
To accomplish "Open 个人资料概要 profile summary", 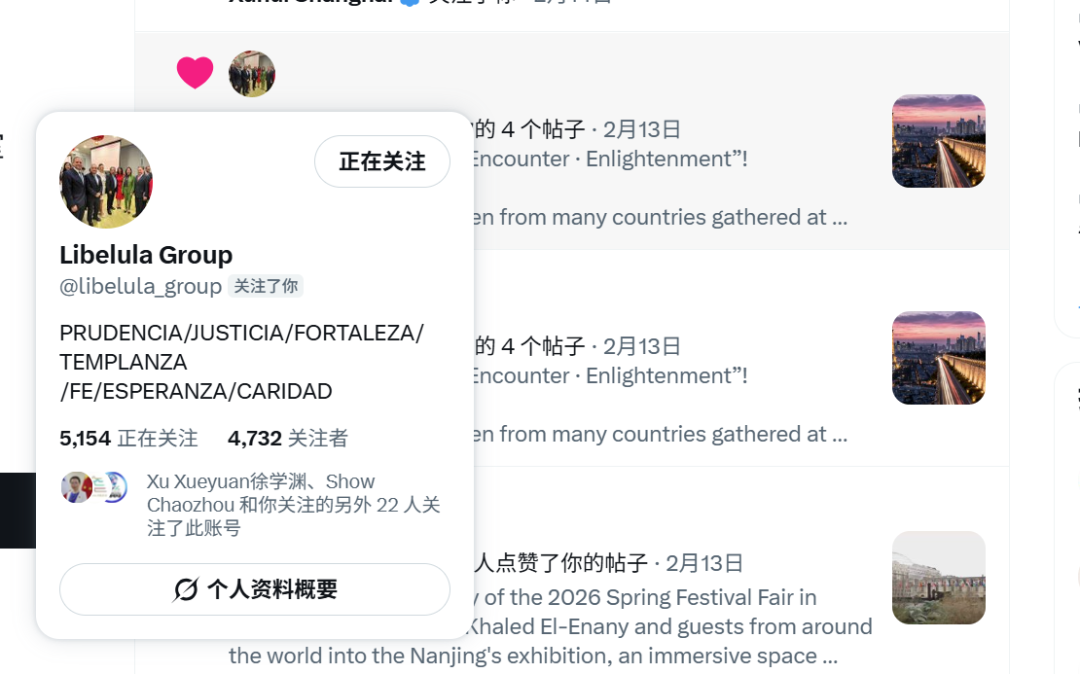I will click(254, 589).
